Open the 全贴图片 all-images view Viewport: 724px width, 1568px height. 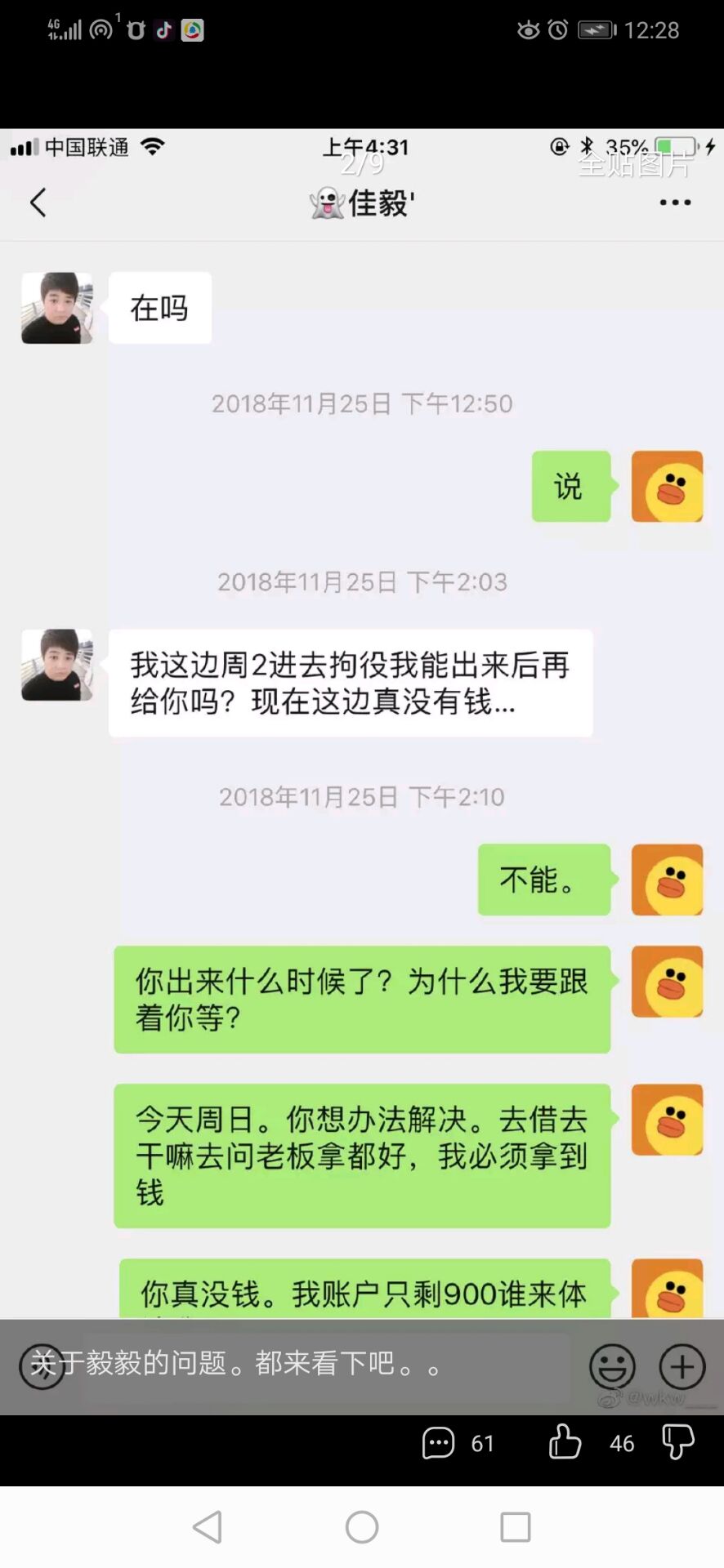tap(635, 164)
